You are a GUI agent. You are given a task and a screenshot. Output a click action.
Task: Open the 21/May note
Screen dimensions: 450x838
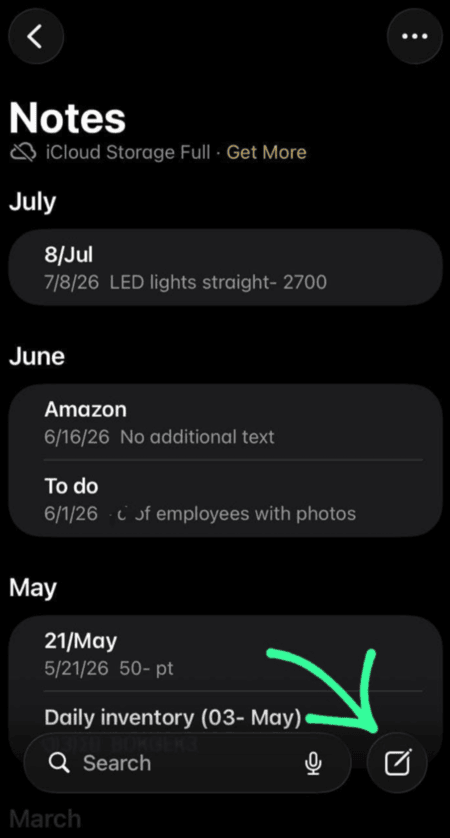[225, 653]
